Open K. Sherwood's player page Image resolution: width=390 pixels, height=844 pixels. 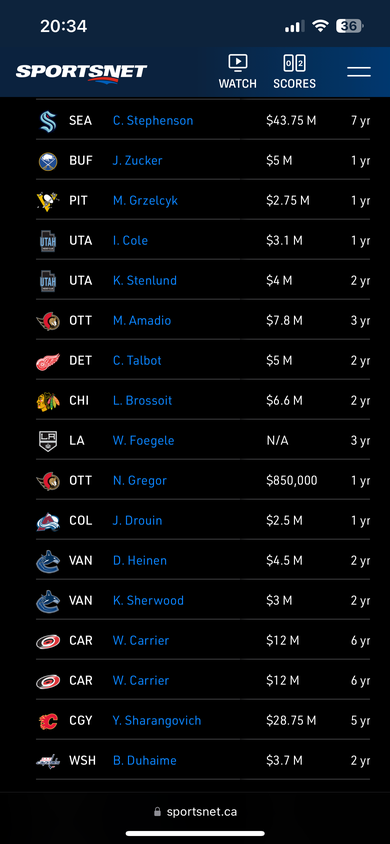(148, 601)
